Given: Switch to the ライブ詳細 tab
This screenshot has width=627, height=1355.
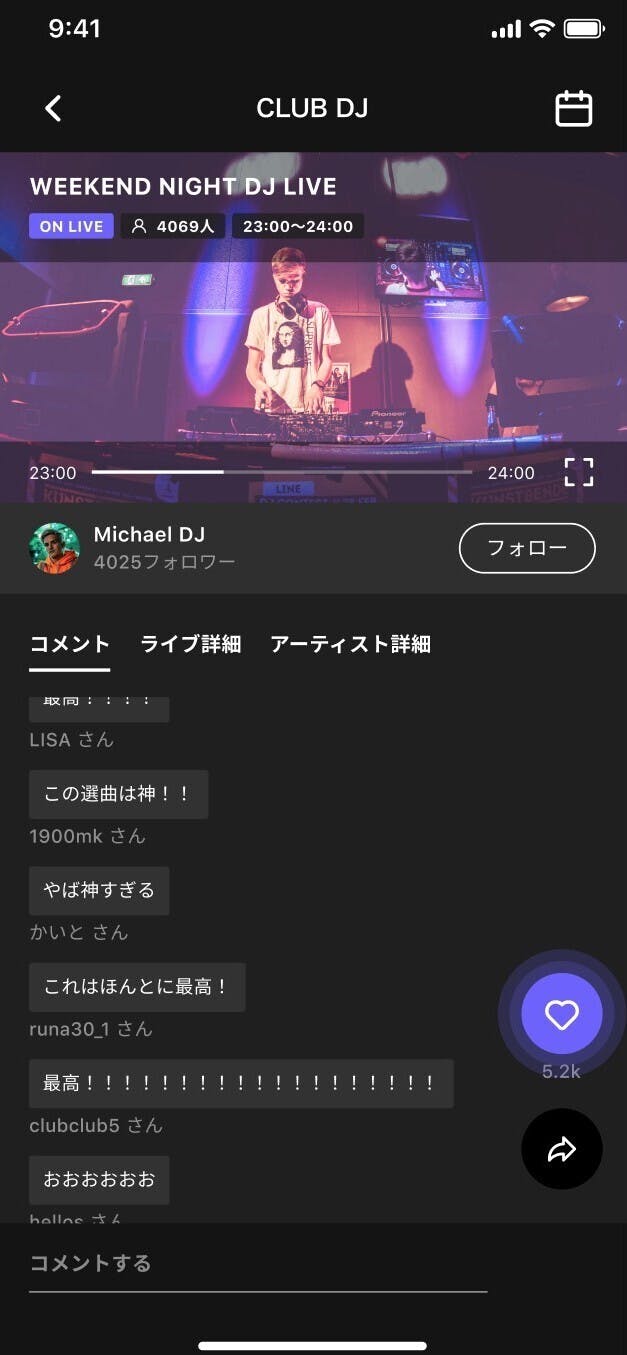Looking at the screenshot, I should (x=190, y=644).
